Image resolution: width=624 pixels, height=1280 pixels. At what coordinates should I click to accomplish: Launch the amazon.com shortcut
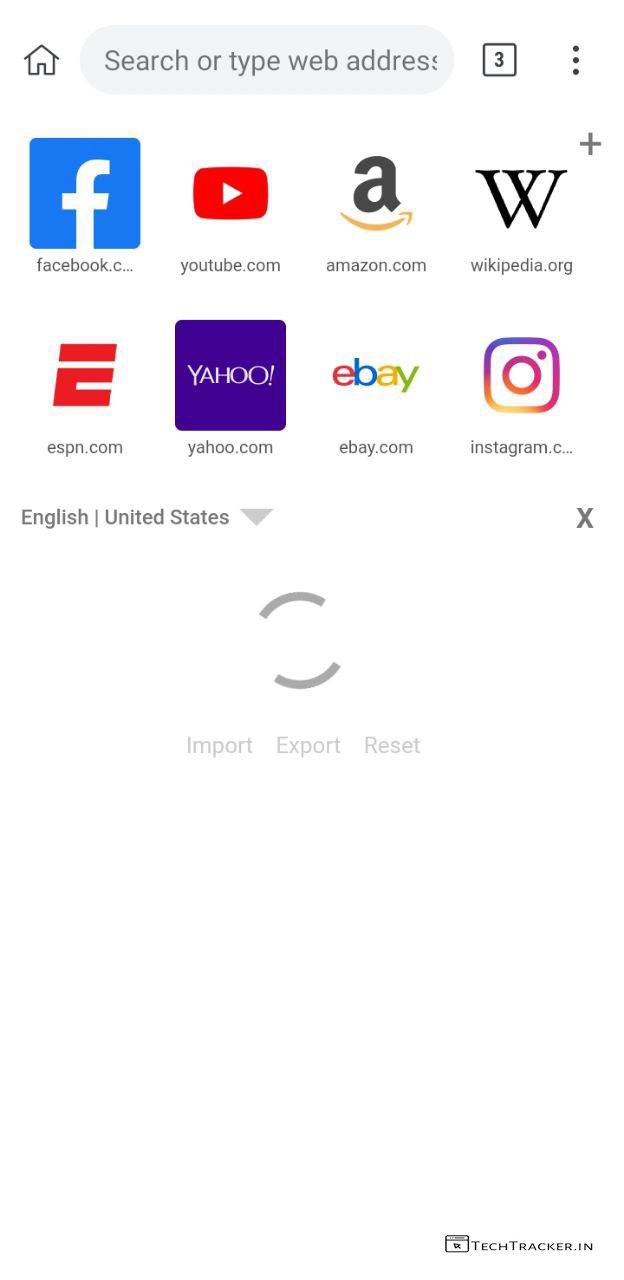376,194
